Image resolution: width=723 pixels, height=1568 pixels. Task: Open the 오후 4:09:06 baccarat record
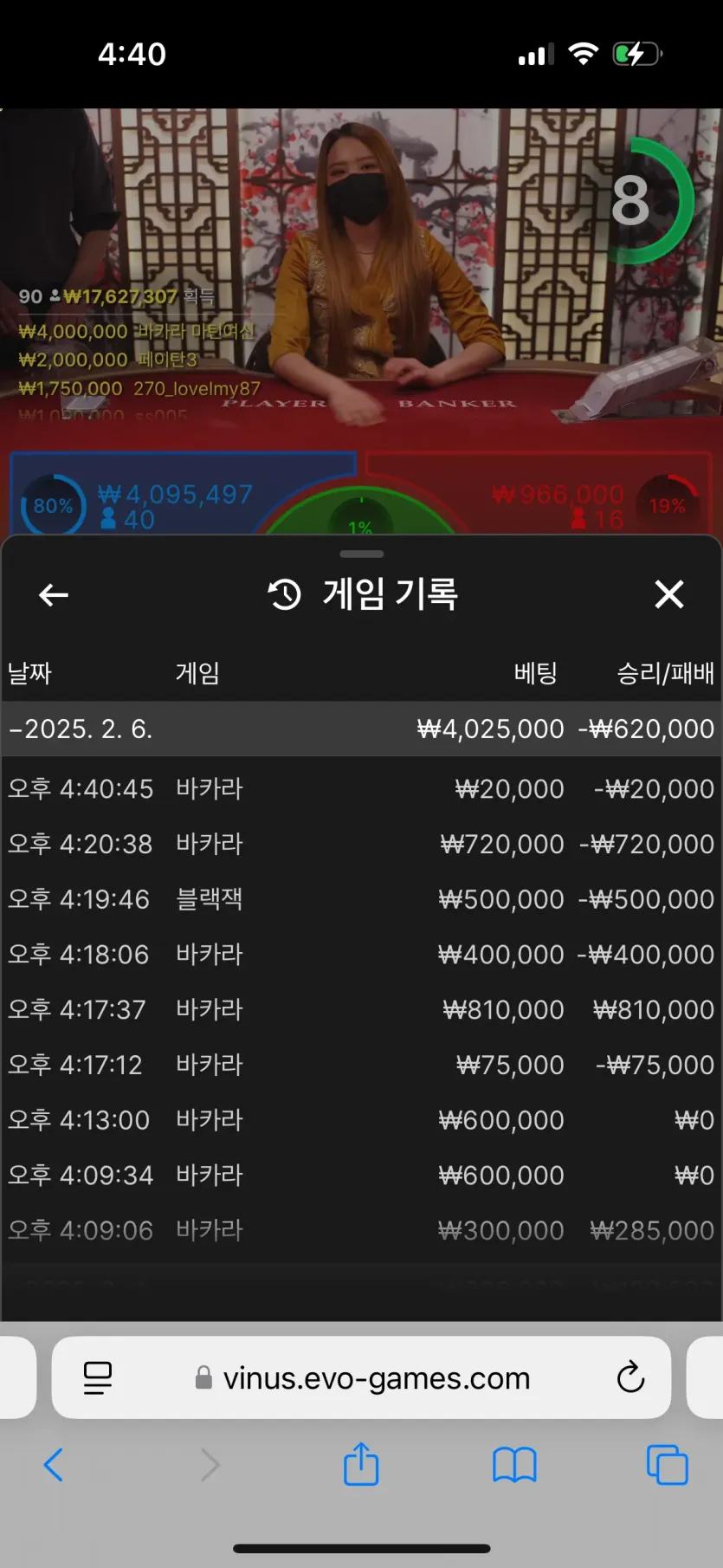coord(361,1230)
